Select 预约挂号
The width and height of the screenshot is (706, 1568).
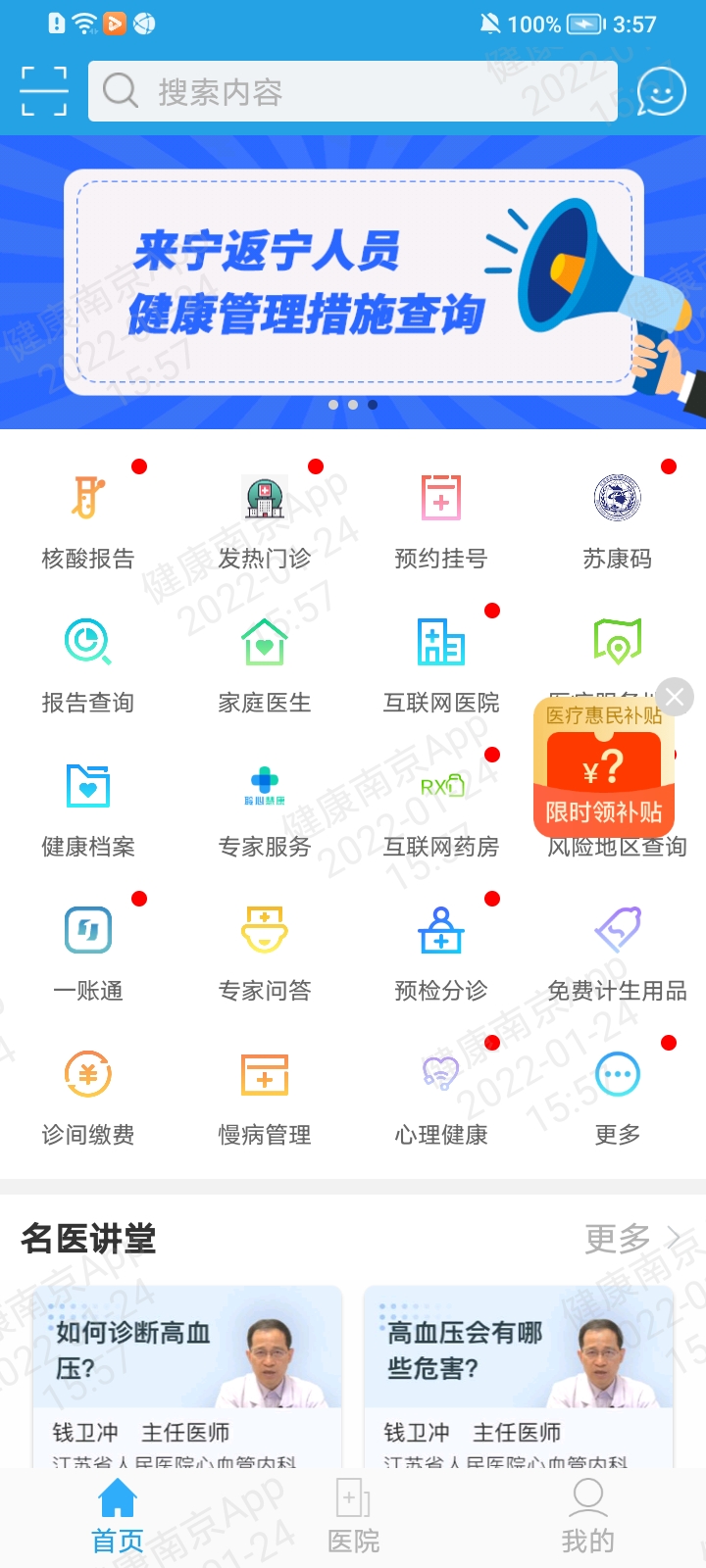click(441, 519)
